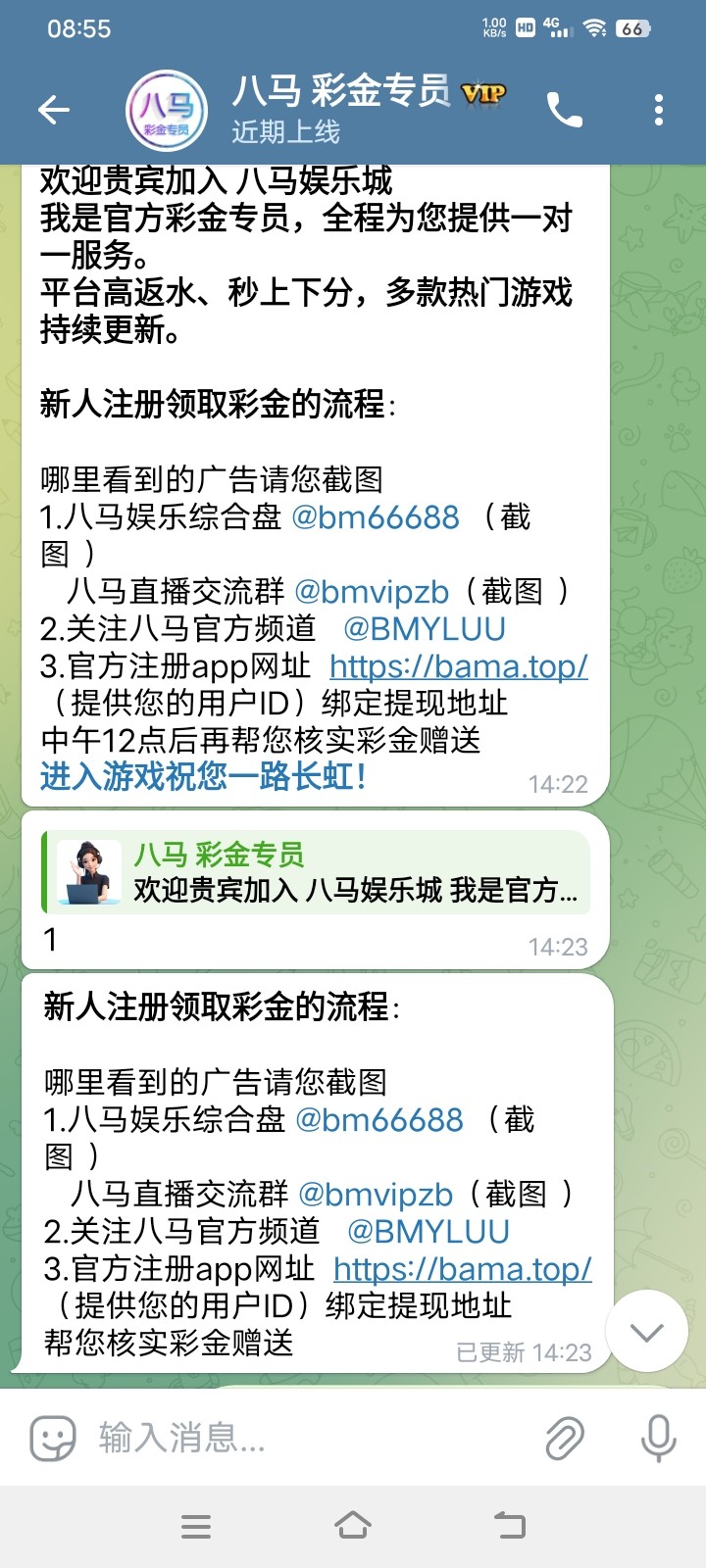
Task: Open https://bama.top/ link in the 14:22 message
Action: click(x=458, y=665)
